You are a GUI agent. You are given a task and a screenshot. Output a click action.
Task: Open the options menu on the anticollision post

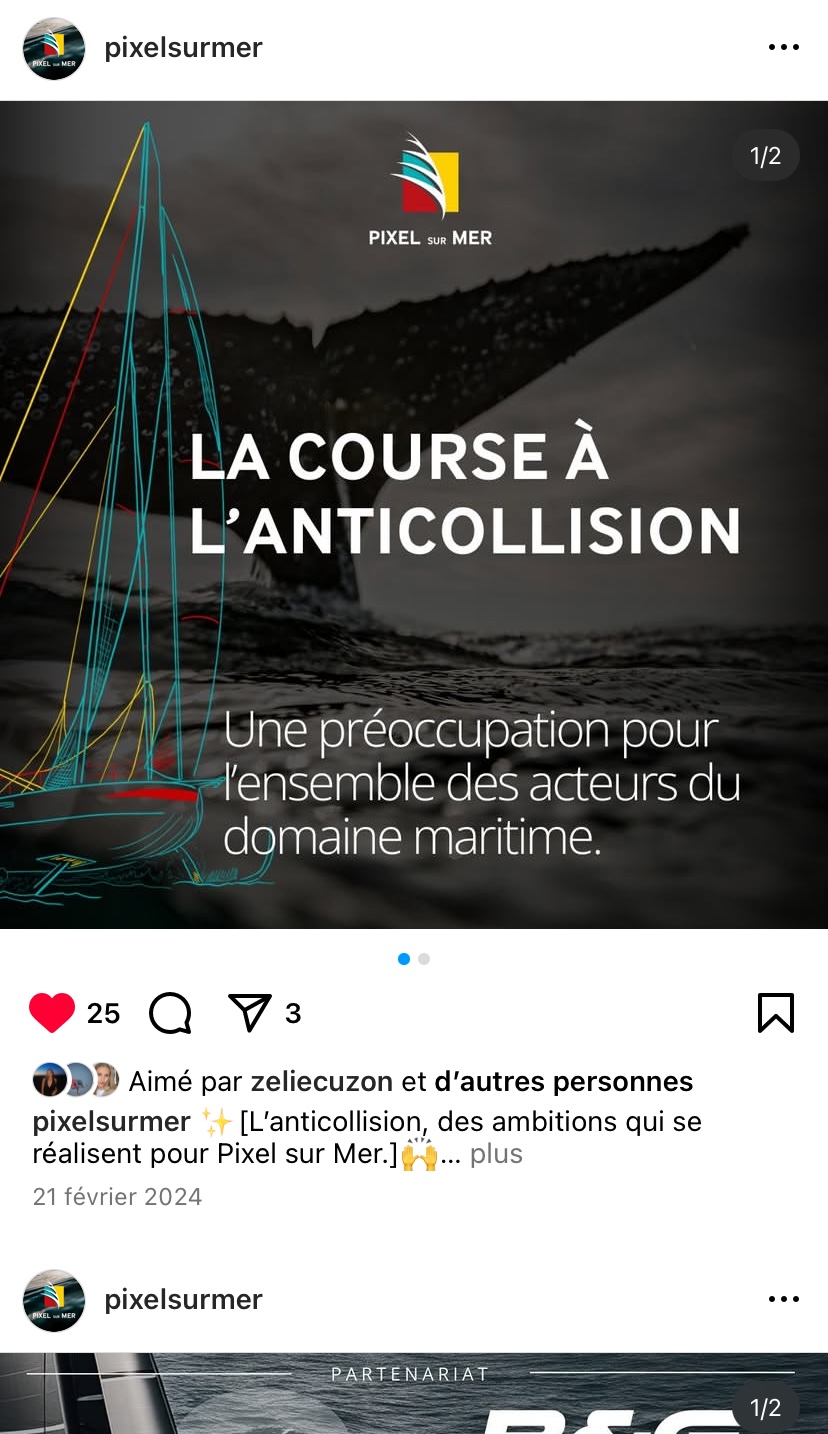tap(784, 47)
